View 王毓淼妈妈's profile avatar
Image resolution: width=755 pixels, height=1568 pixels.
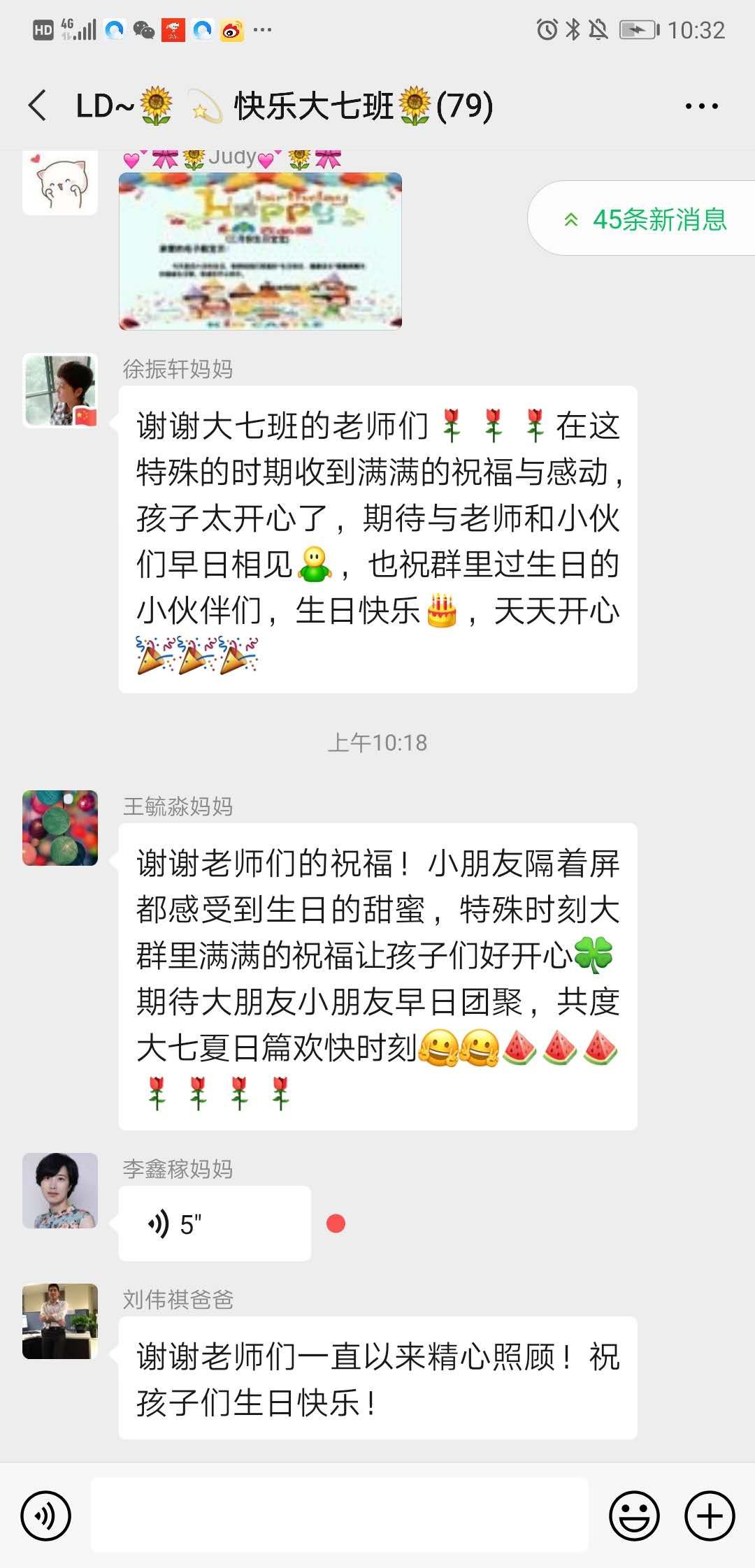pos(60,828)
